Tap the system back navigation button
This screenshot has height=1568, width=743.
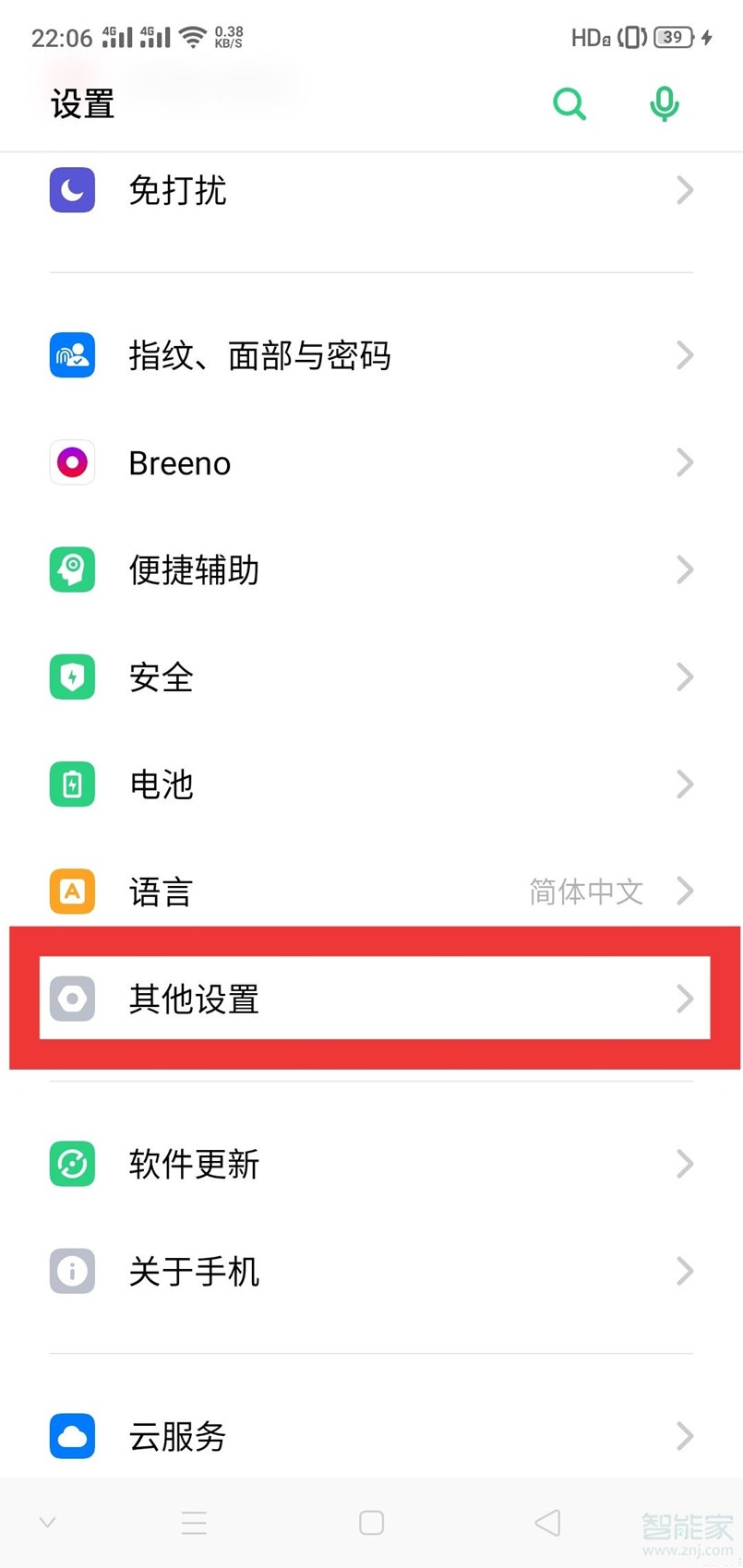547,1523
